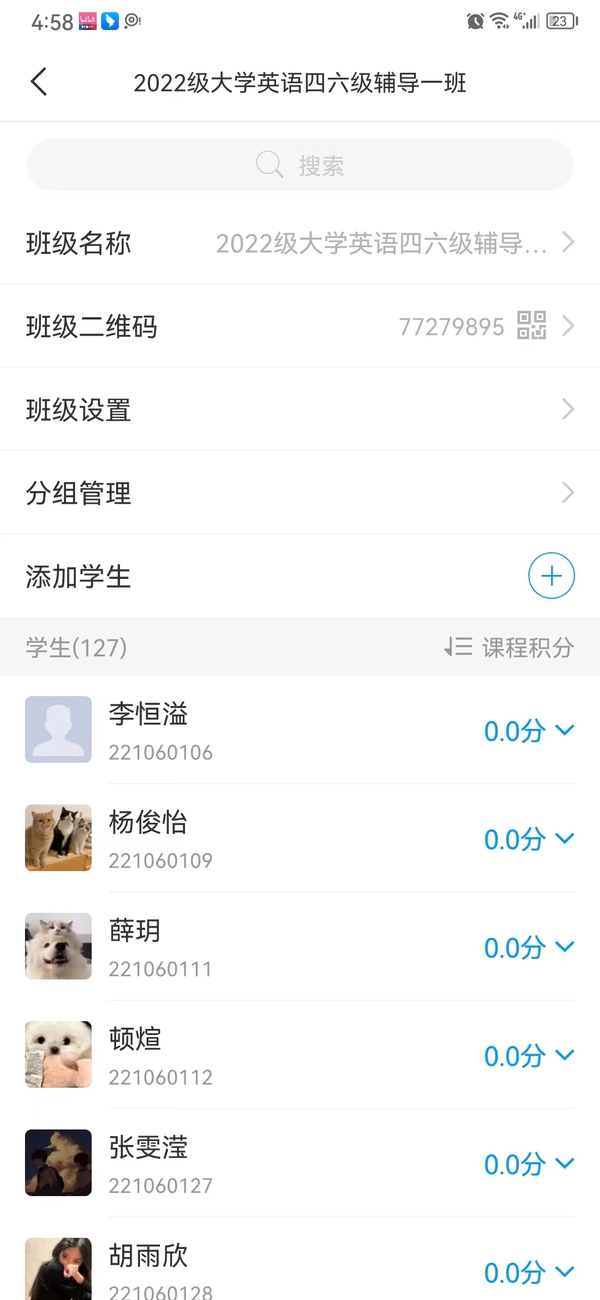Open 班级设置
The image size is (600, 1300).
pyautogui.click(x=300, y=410)
